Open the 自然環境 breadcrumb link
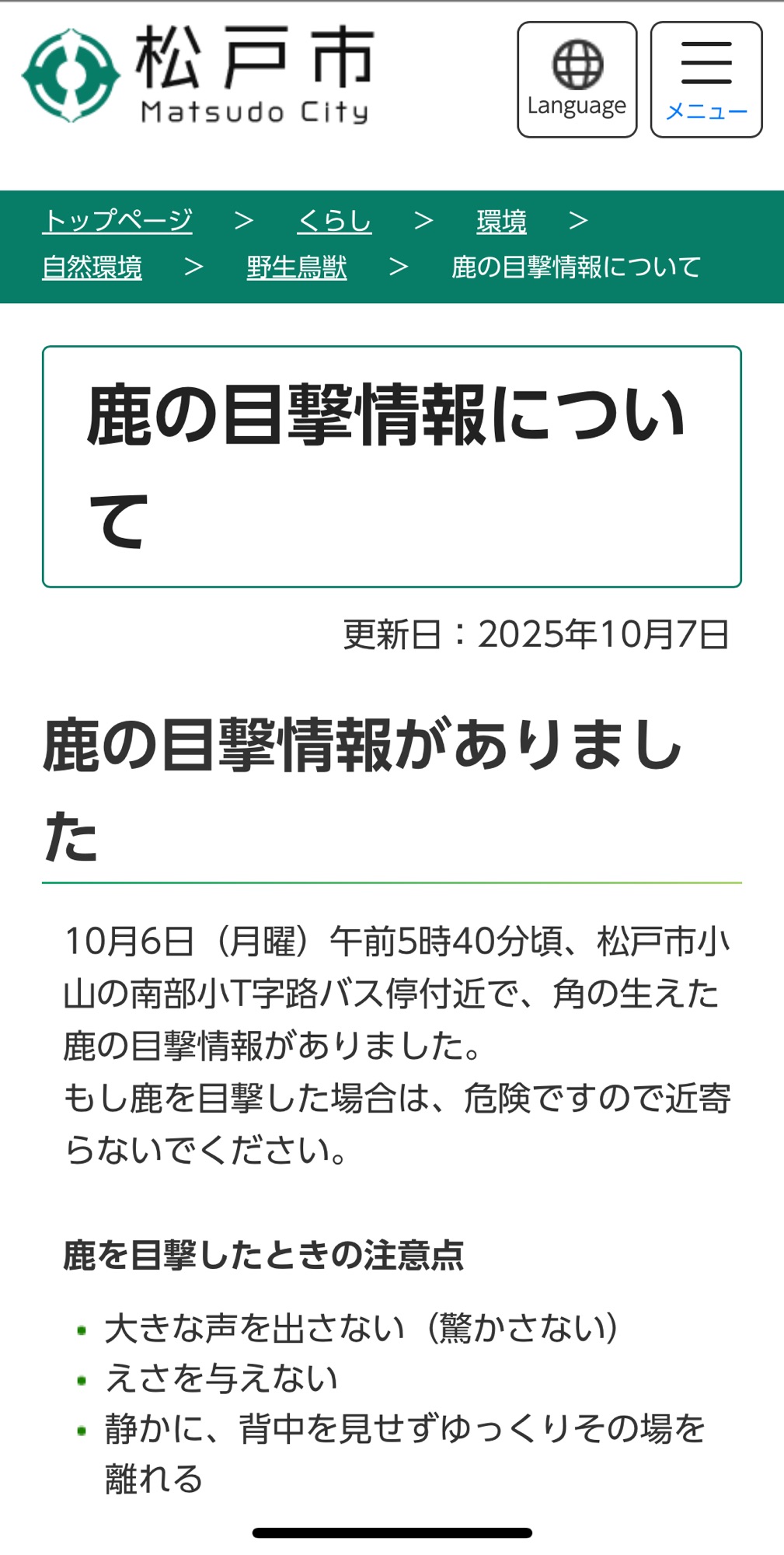 (92, 267)
